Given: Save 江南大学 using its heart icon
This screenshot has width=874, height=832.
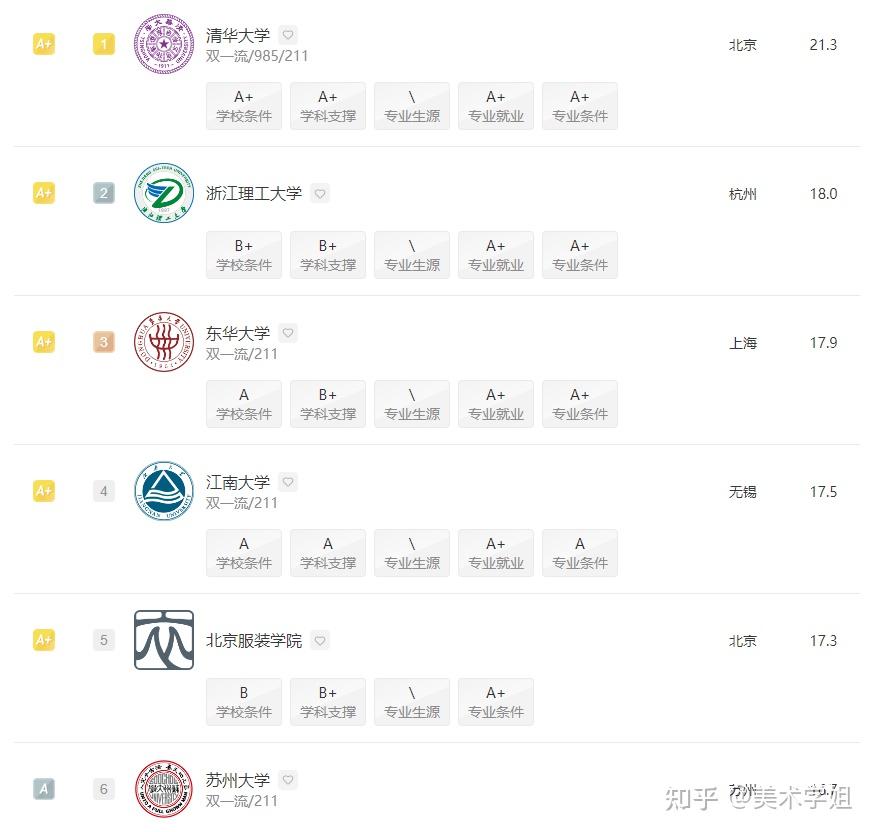Looking at the screenshot, I should [x=288, y=482].
